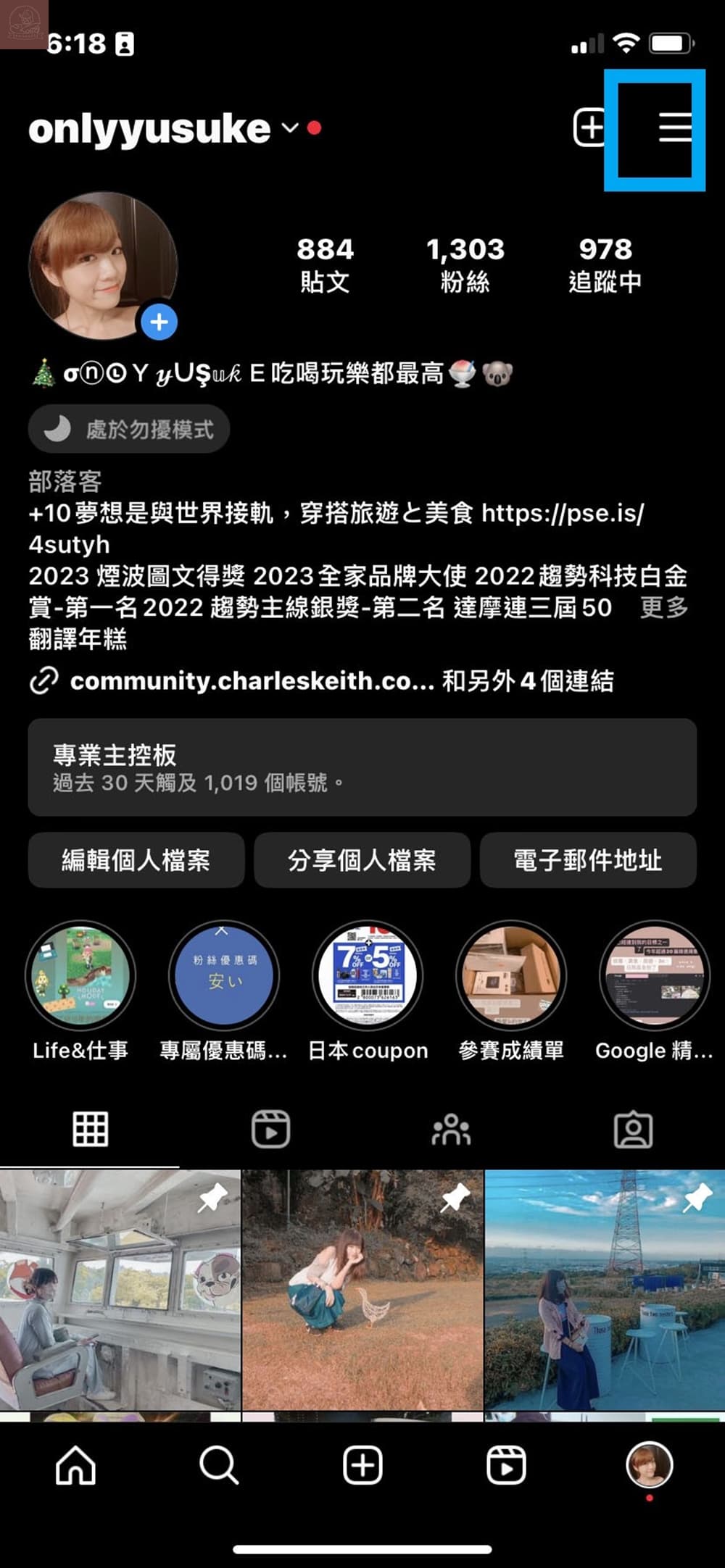The height and width of the screenshot is (1568, 725).
Task: Open 專業主控板 professional dashboard
Action: [362, 767]
